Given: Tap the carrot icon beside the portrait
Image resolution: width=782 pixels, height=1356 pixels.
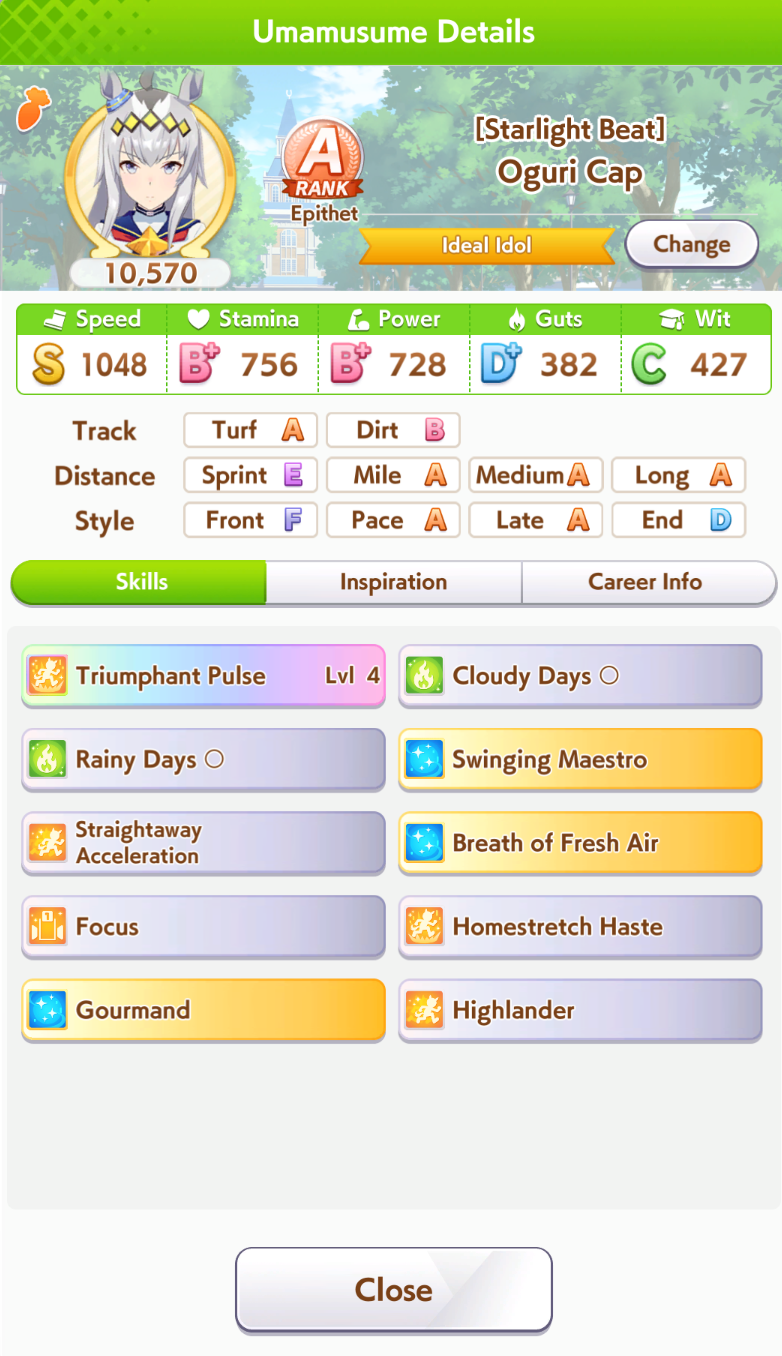Looking at the screenshot, I should coord(32,108).
